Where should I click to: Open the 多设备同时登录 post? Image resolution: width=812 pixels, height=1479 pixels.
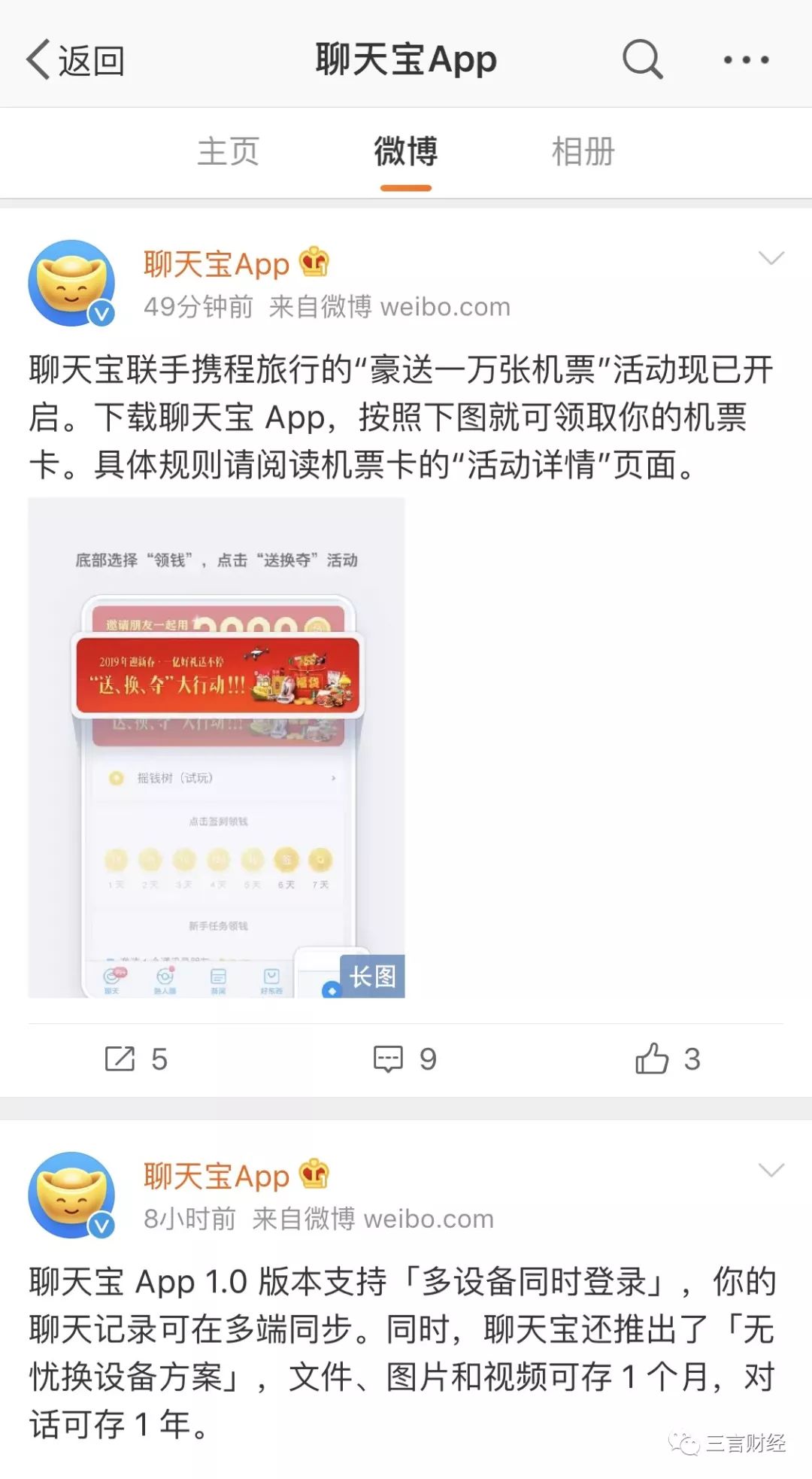(x=402, y=1352)
